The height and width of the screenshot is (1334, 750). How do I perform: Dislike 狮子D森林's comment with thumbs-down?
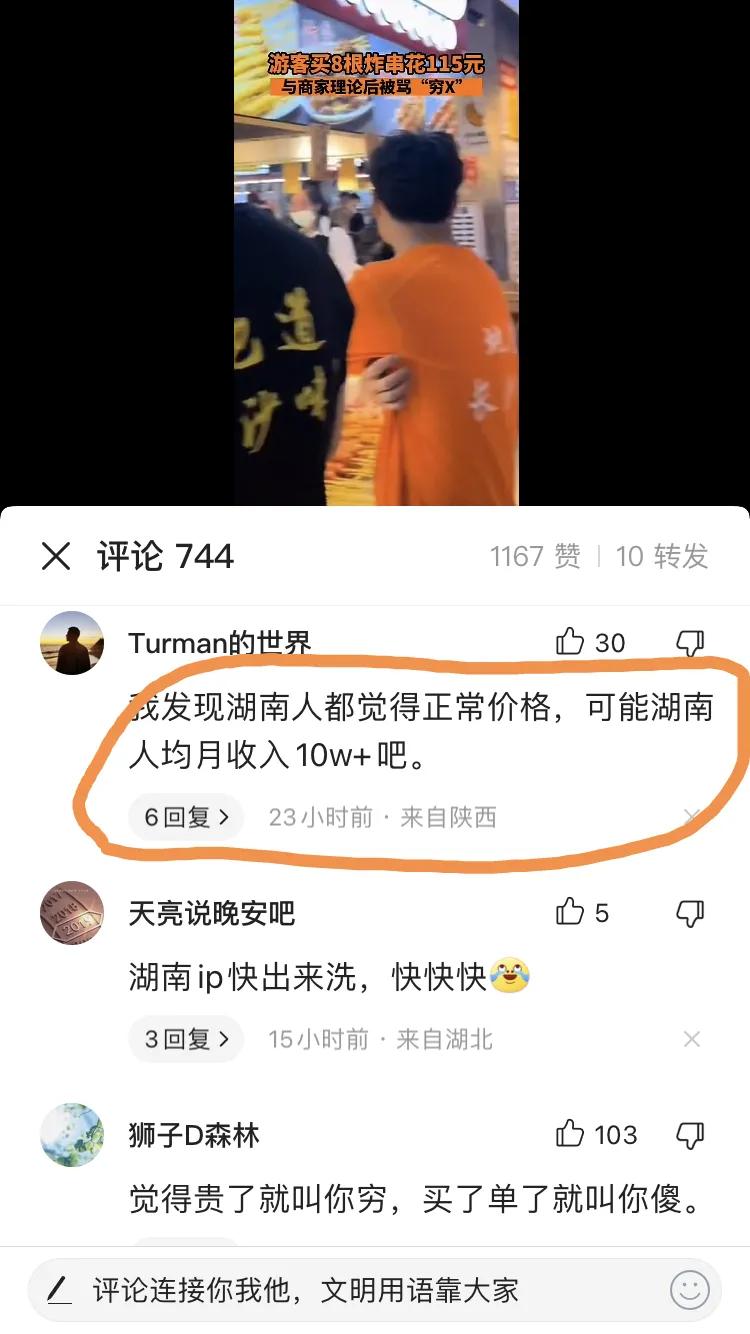688,1135
